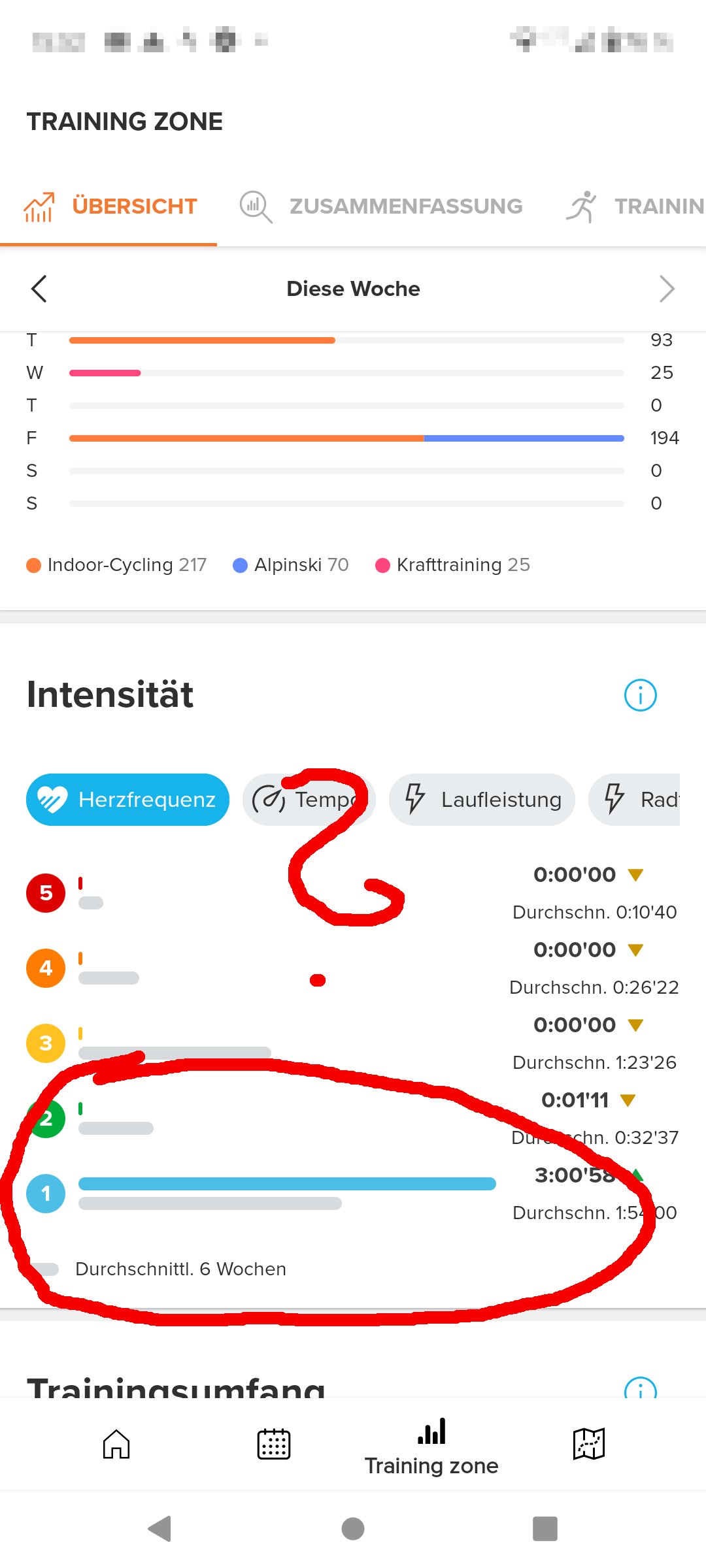Open Intensität info icon
Image resolution: width=706 pixels, height=1568 pixels.
[x=640, y=695]
